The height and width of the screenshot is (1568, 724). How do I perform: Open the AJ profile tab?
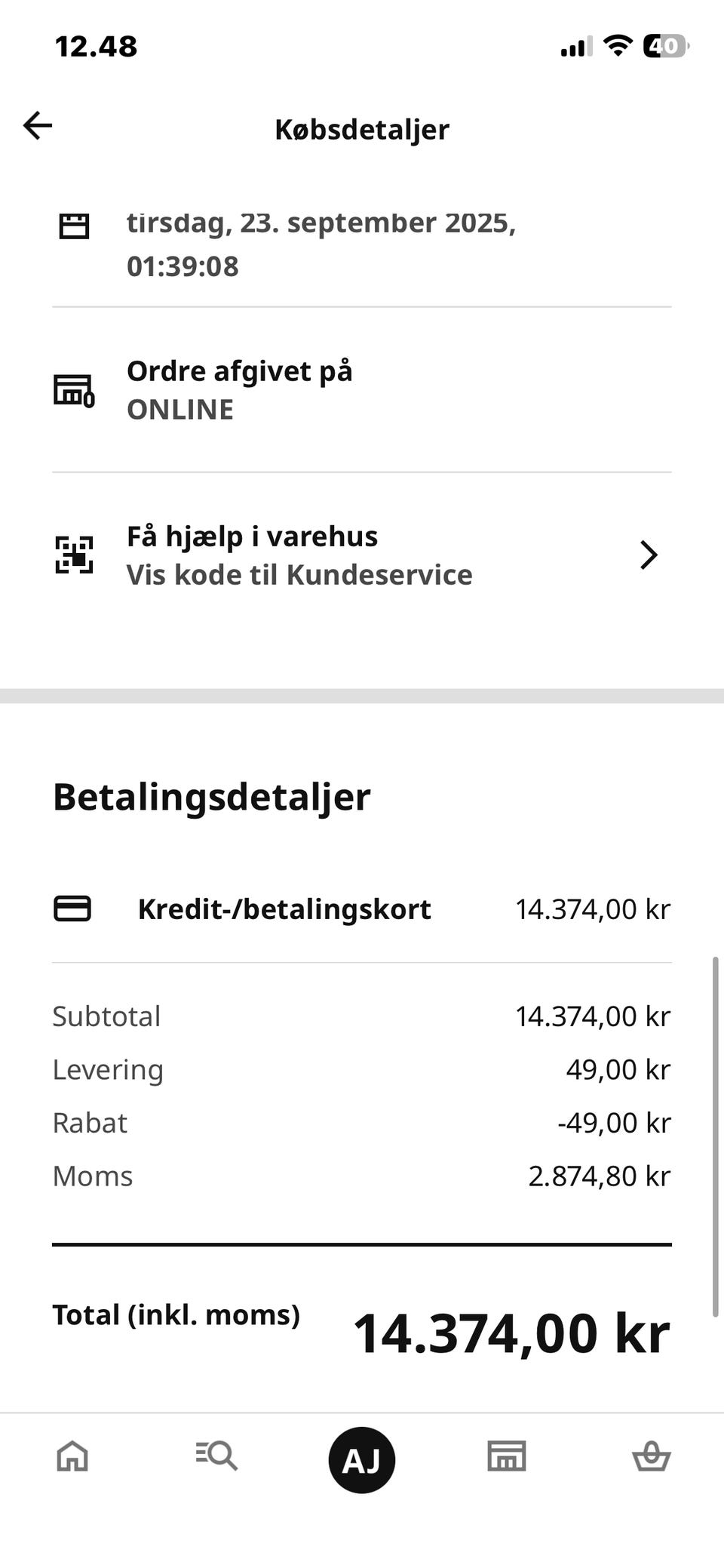tap(362, 1460)
